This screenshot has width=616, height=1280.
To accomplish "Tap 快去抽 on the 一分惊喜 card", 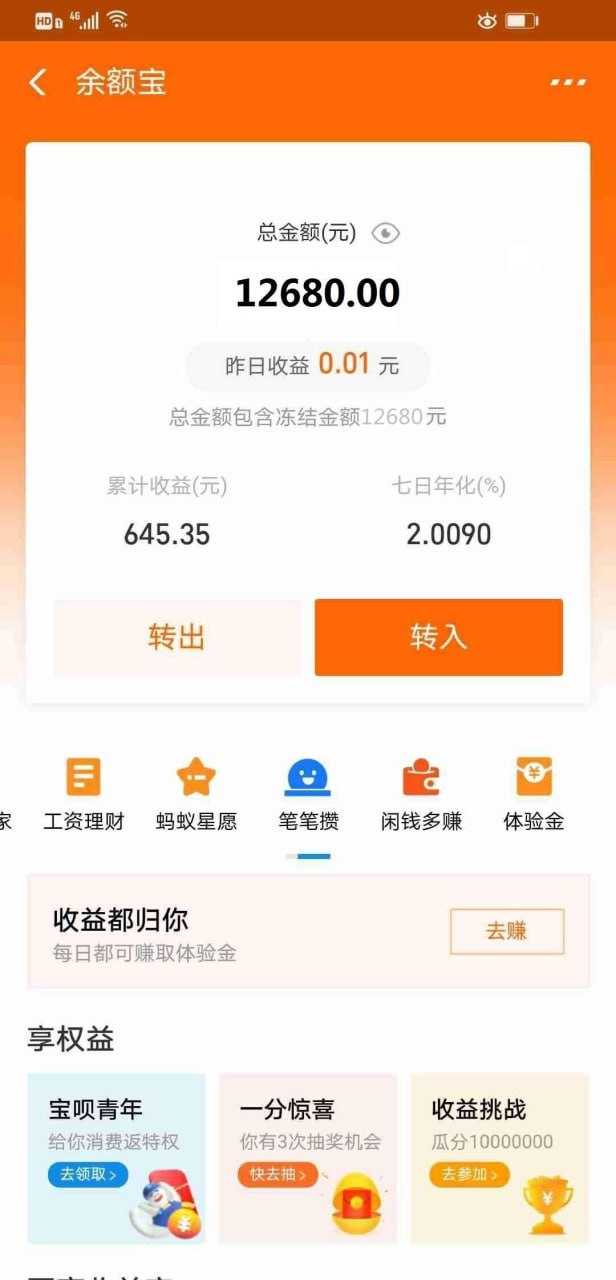I will click(x=278, y=1174).
